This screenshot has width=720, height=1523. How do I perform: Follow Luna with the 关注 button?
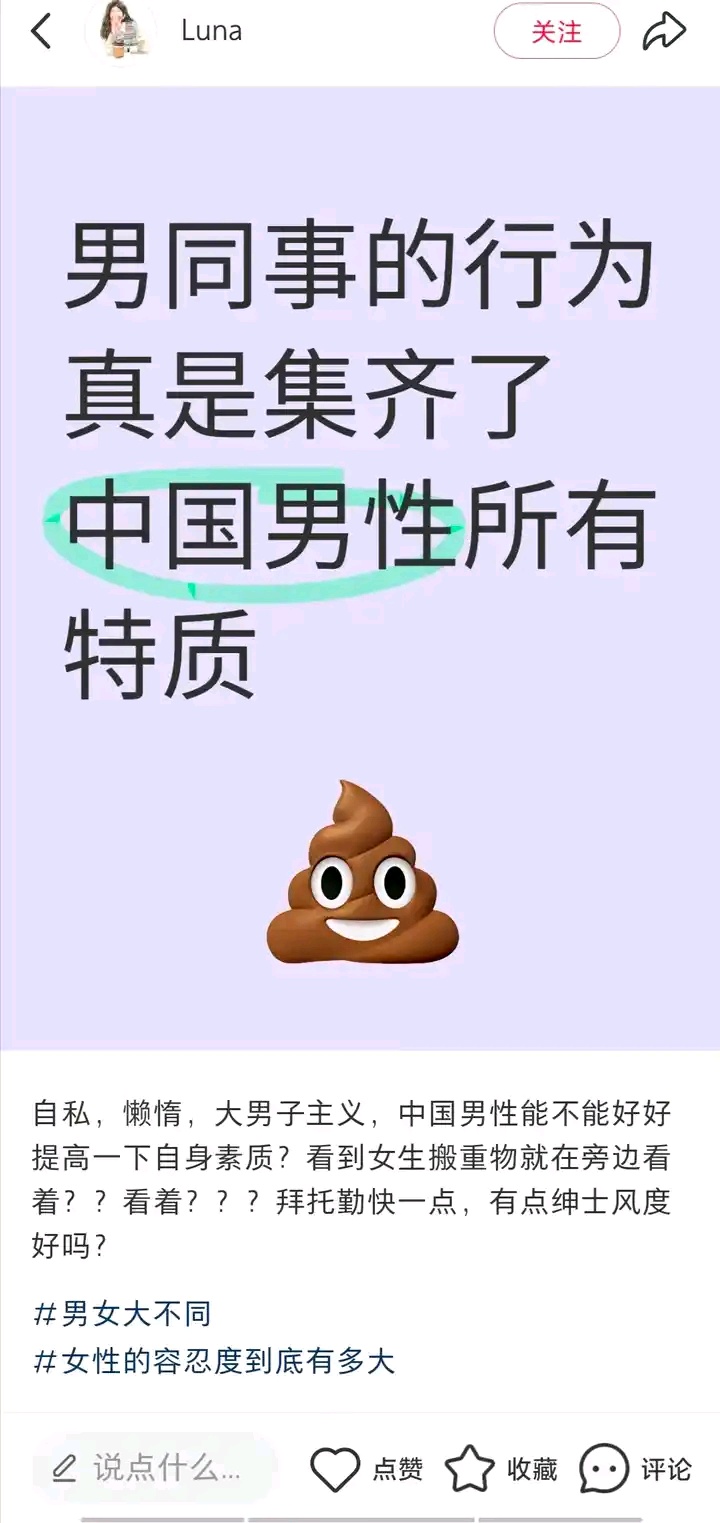point(556,32)
